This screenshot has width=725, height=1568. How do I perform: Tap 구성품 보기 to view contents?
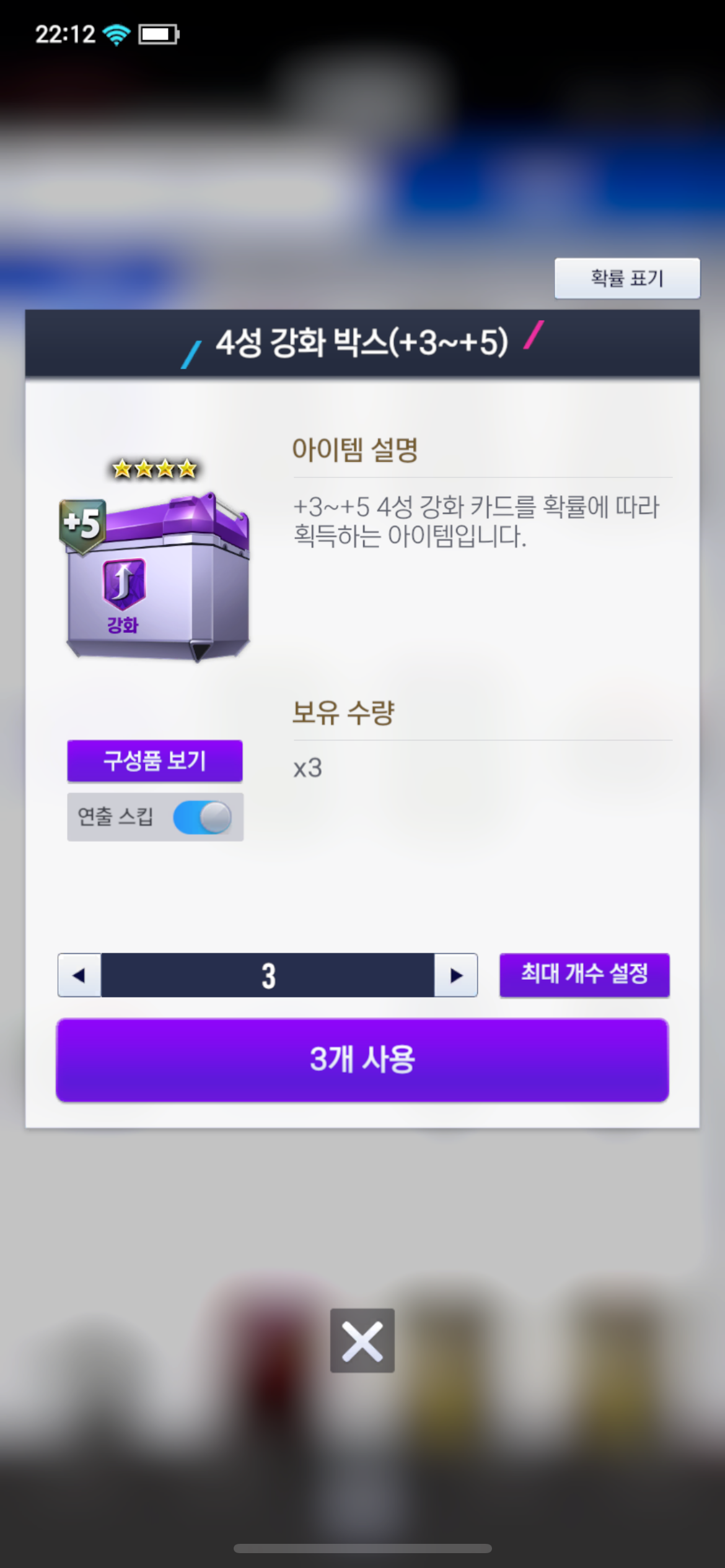(155, 760)
